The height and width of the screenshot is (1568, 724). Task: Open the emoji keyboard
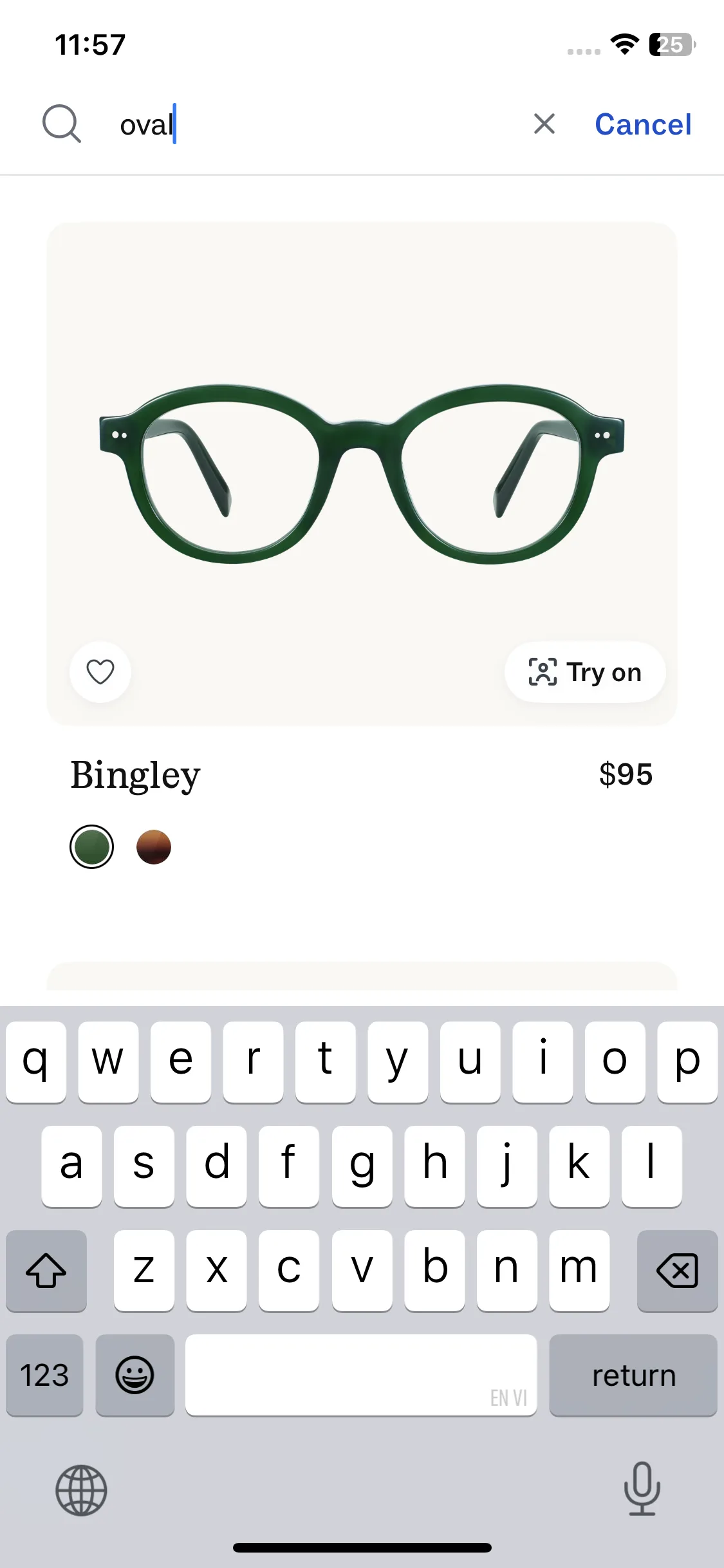tap(135, 1376)
